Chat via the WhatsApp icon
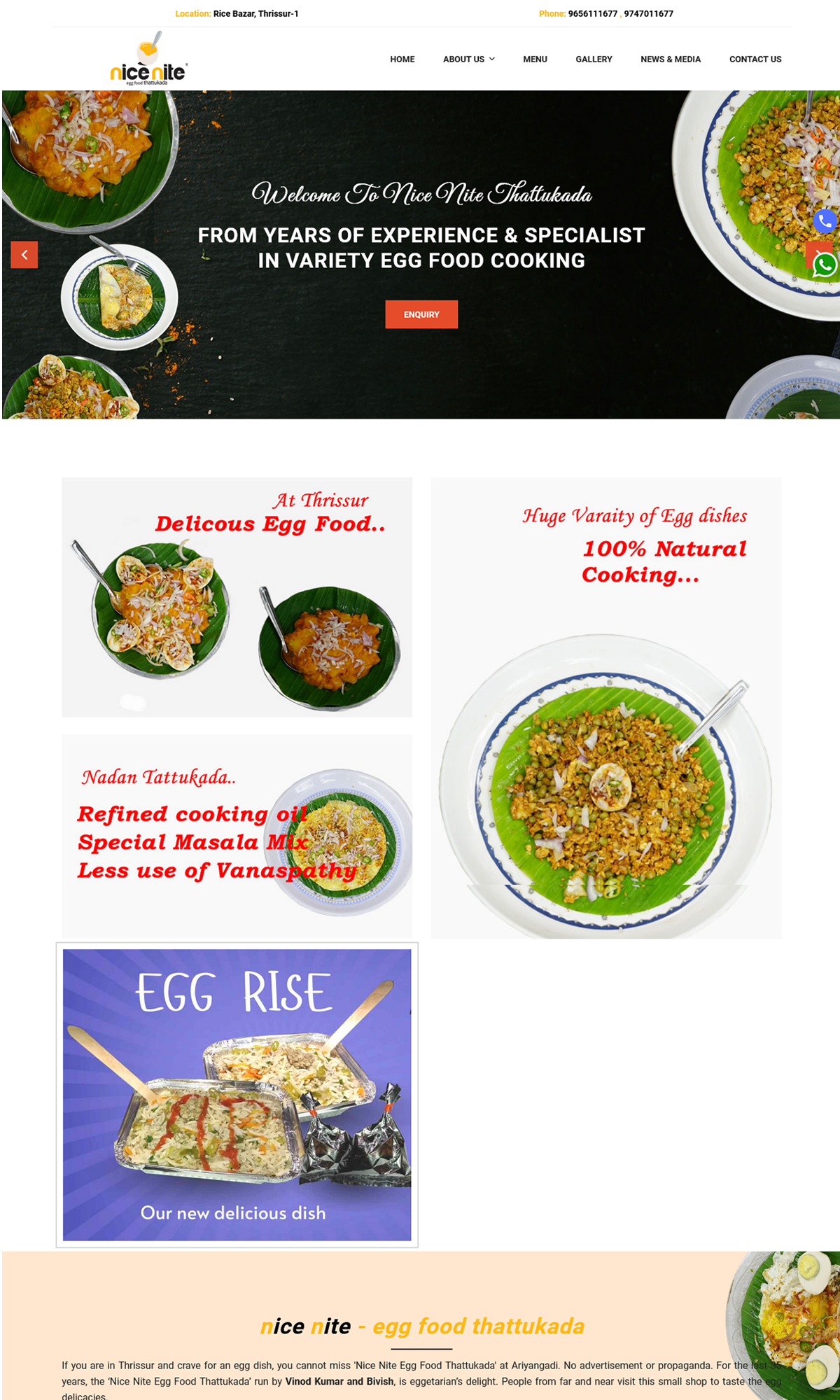 825,265
